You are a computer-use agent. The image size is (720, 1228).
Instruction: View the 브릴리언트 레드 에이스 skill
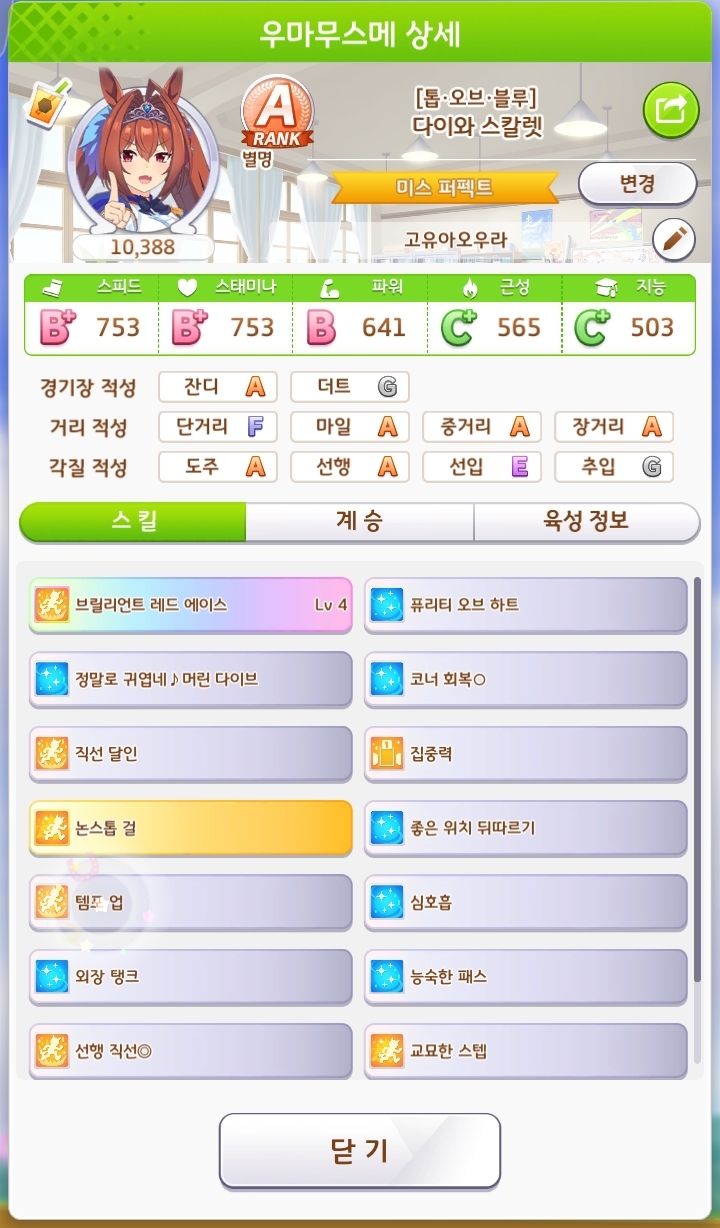(x=190, y=605)
